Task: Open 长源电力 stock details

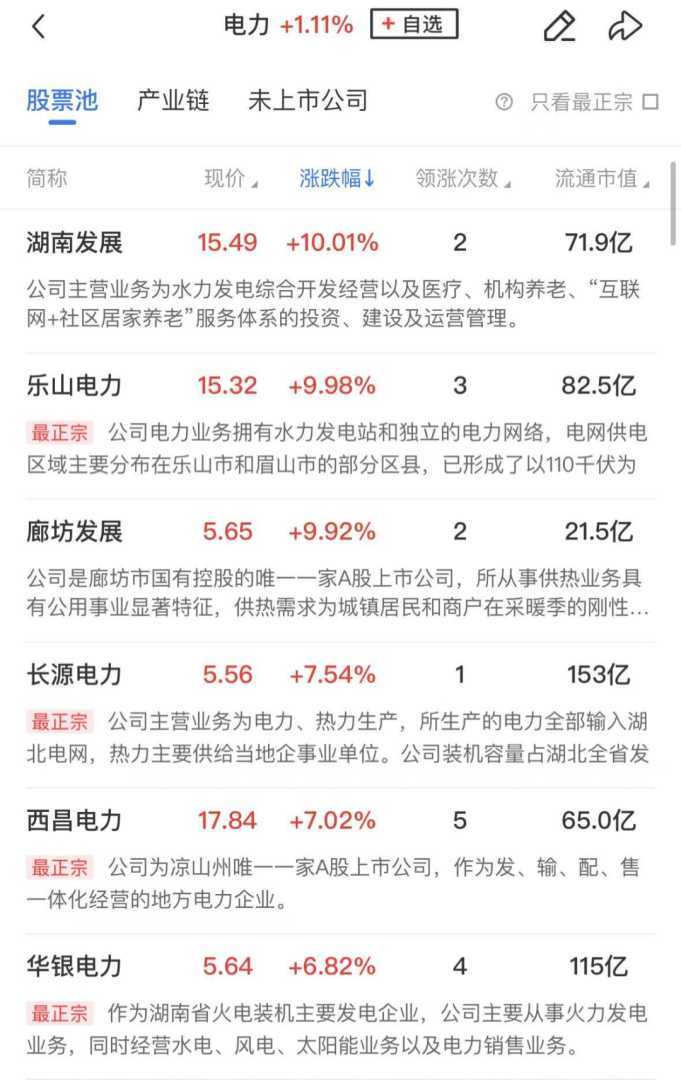Action: pos(74,675)
